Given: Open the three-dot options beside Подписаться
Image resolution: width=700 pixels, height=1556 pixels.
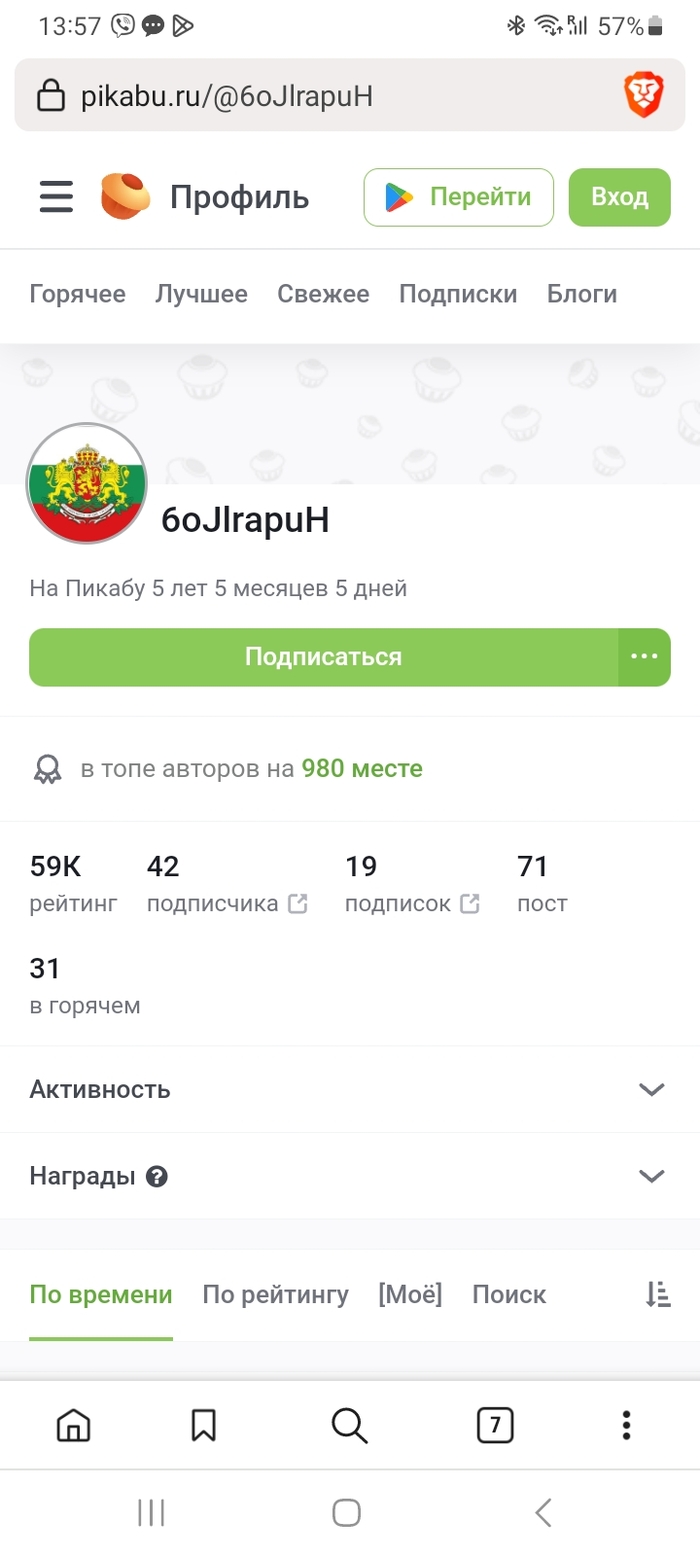Looking at the screenshot, I should pyautogui.click(x=644, y=657).
